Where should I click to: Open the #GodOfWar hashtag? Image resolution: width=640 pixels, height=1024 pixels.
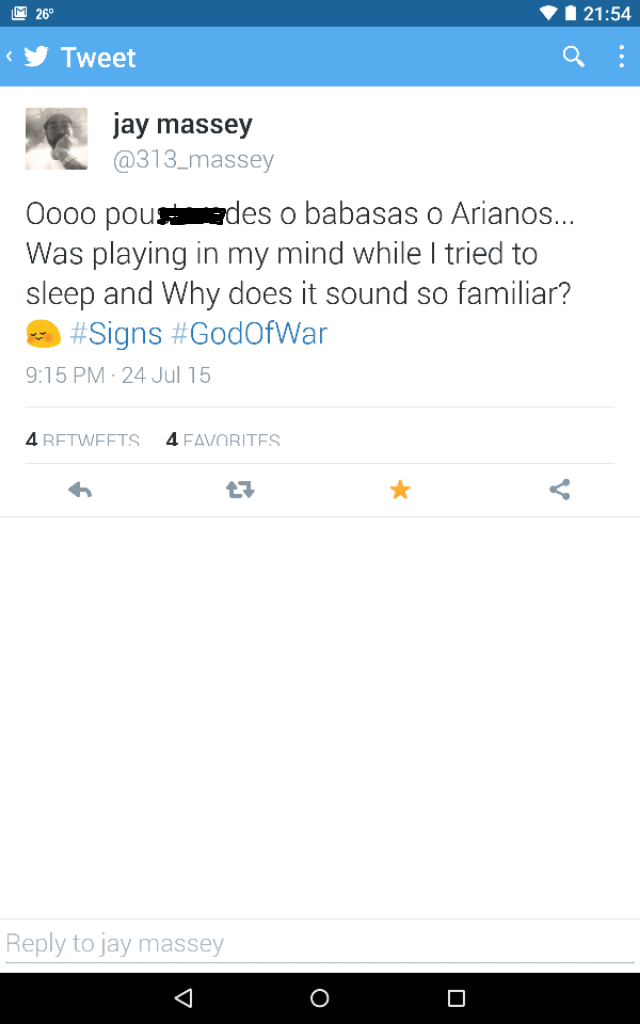point(249,334)
